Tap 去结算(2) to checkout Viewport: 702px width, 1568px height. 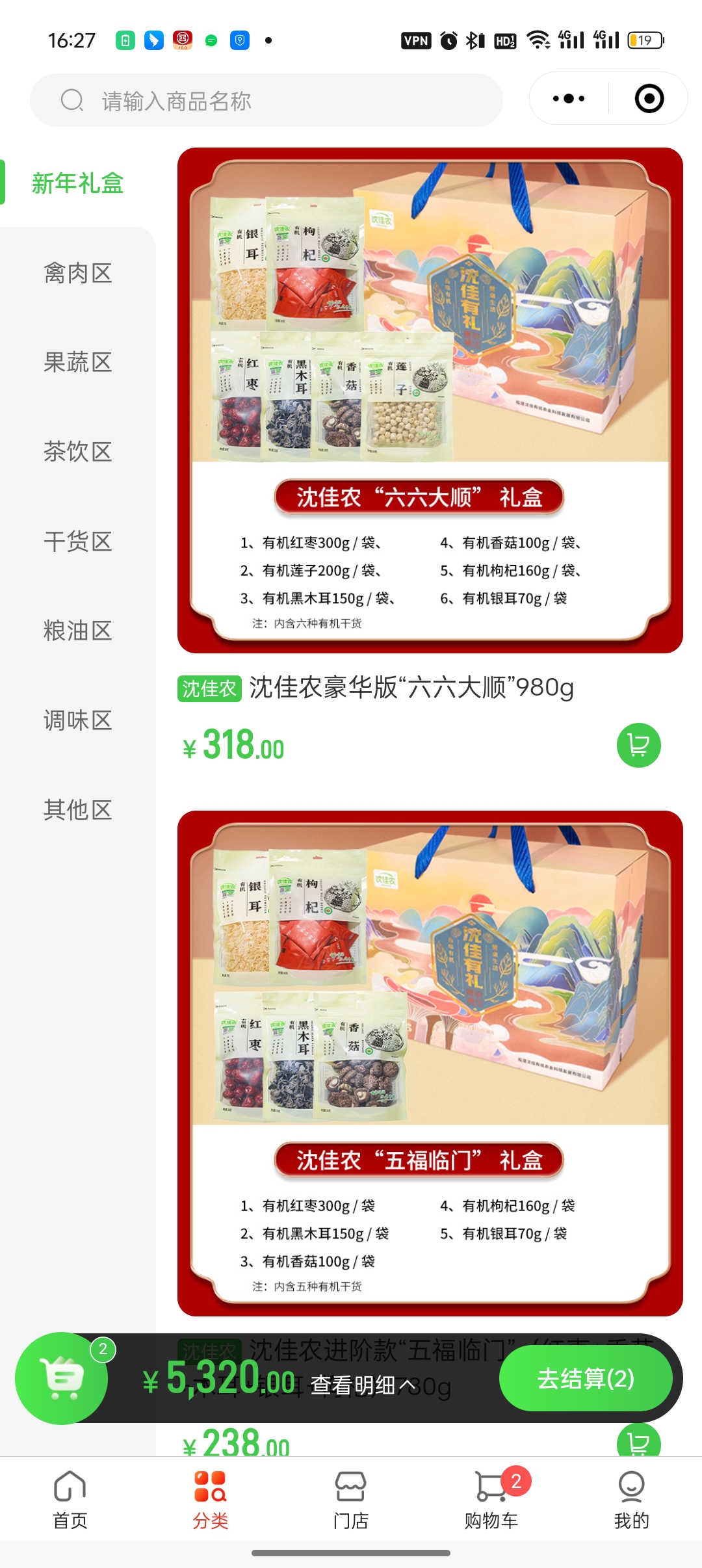(x=584, y=1378)
